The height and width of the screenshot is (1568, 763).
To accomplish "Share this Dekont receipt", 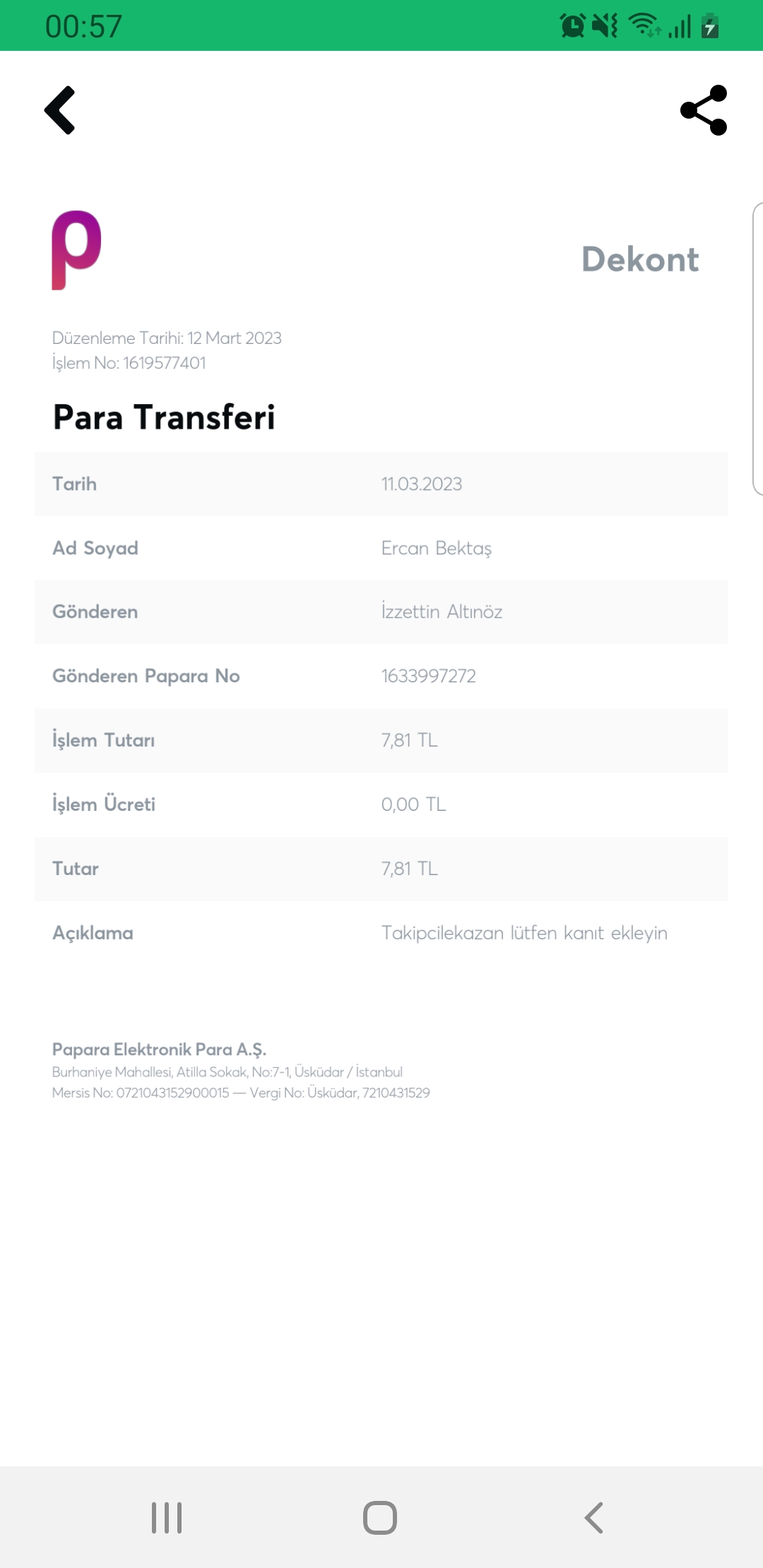I will coord(704,110).
